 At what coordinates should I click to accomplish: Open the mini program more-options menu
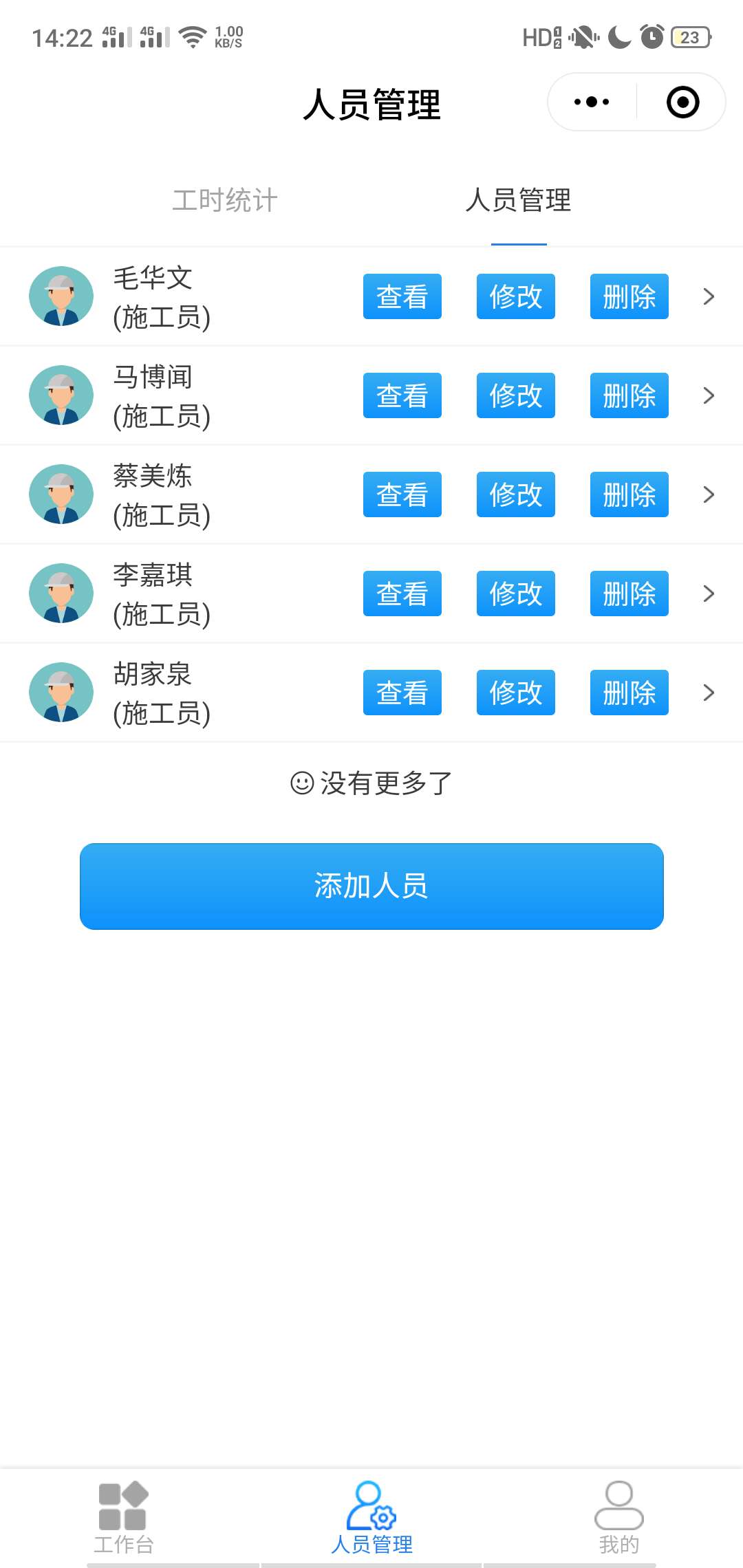(592, 102)
